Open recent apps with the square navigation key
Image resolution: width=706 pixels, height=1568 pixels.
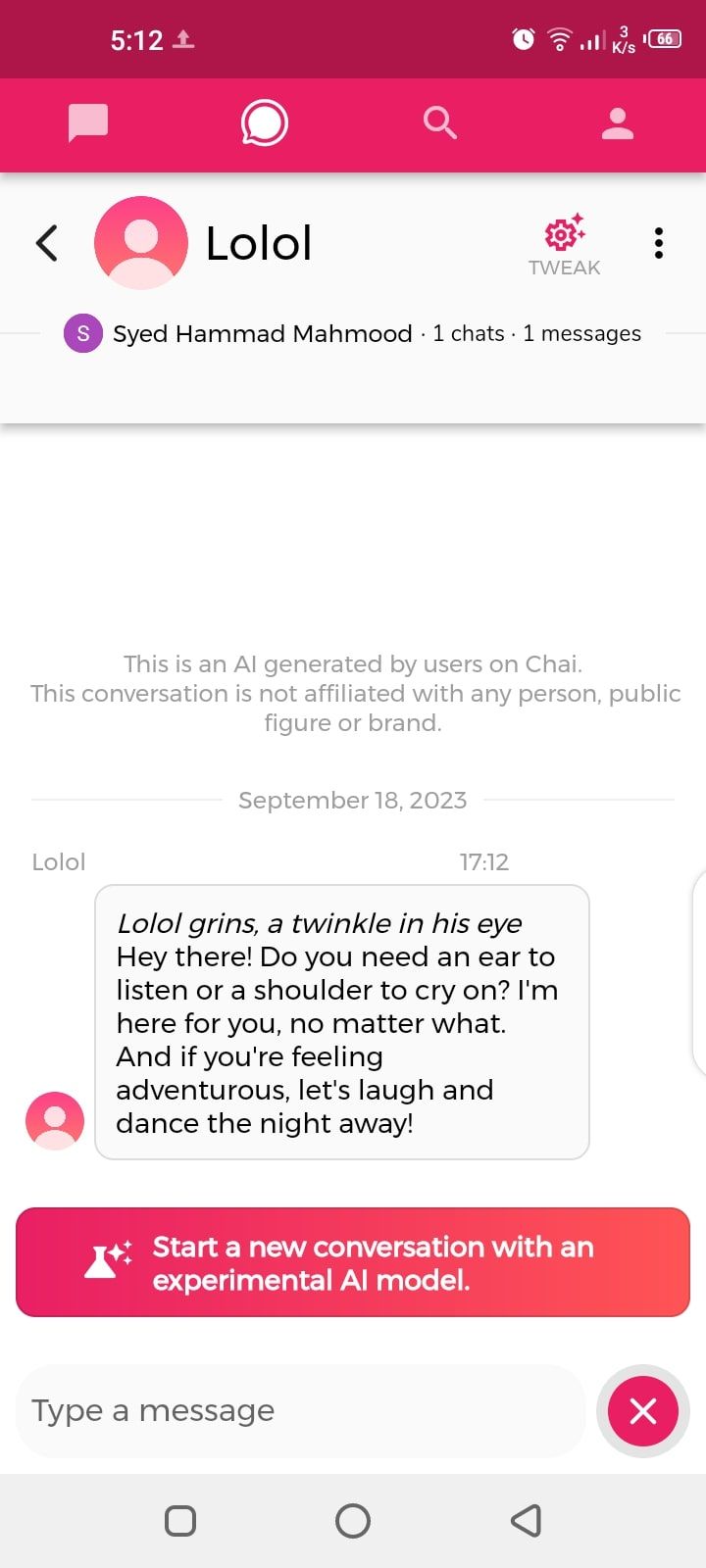coord(180,1521)
